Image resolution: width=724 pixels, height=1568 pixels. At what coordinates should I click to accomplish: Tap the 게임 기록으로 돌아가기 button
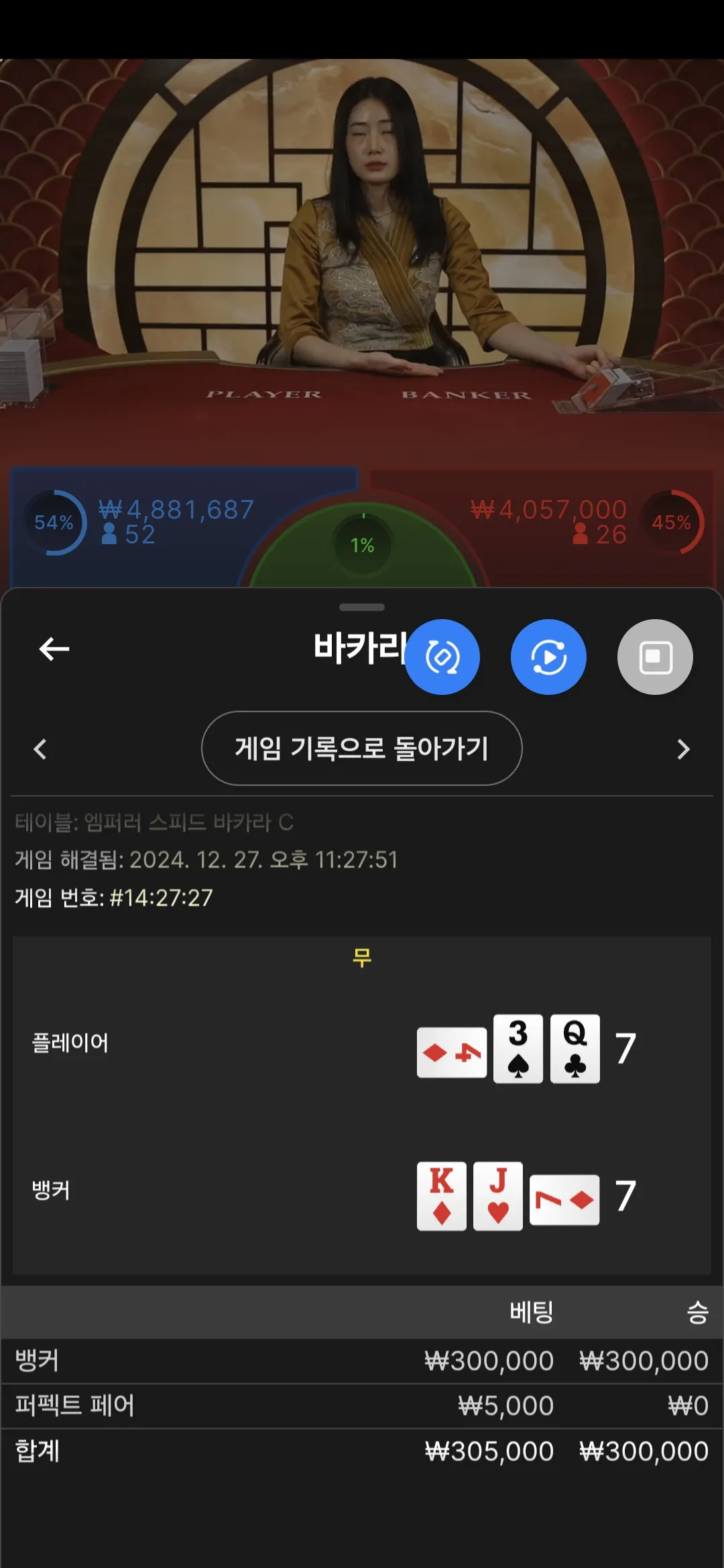pos(361,748)
